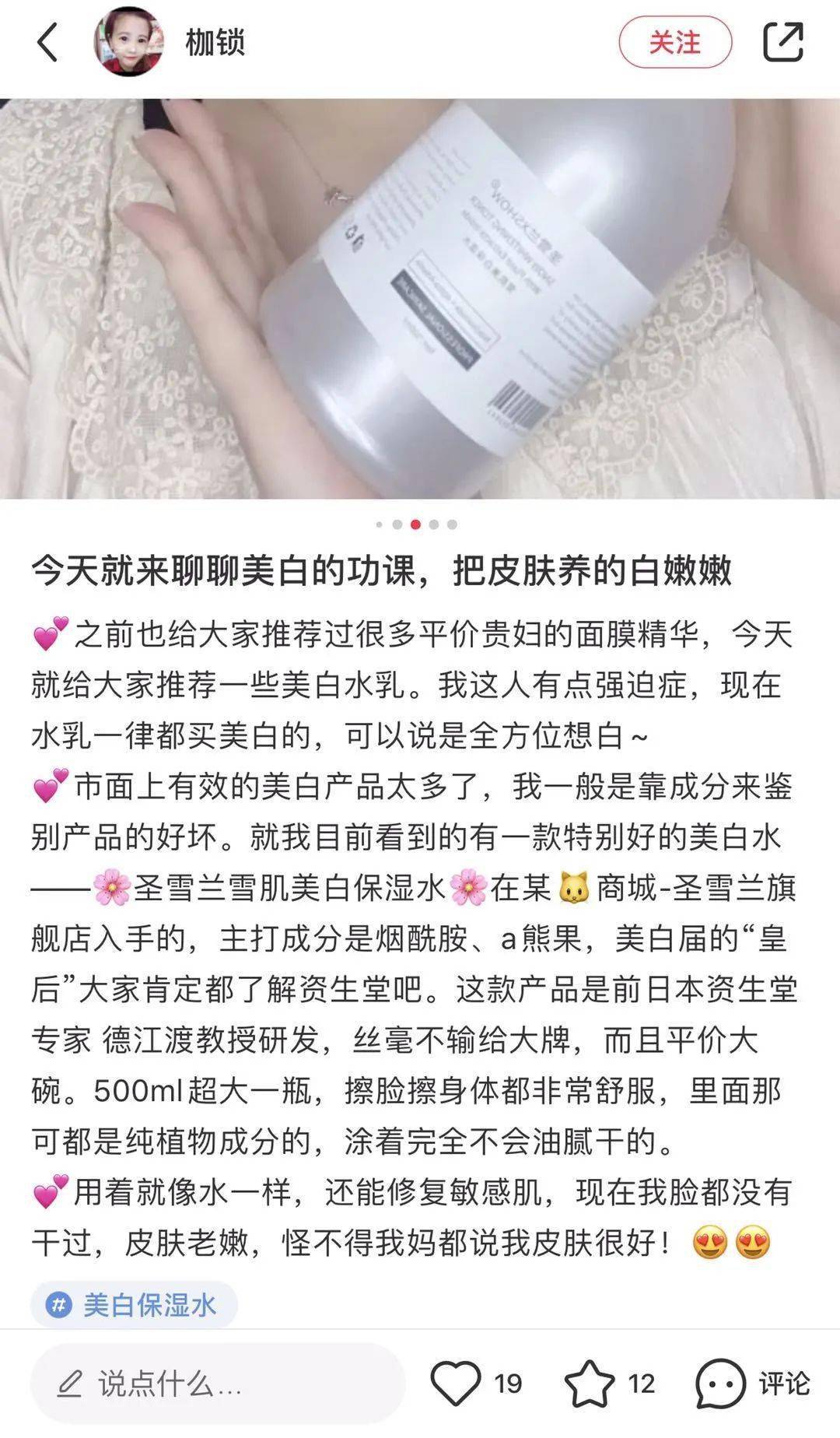The width and height of the screenshot is (840, 1438).
Task: Open 枷锁's profile avatar
Action: pos(128,43)
